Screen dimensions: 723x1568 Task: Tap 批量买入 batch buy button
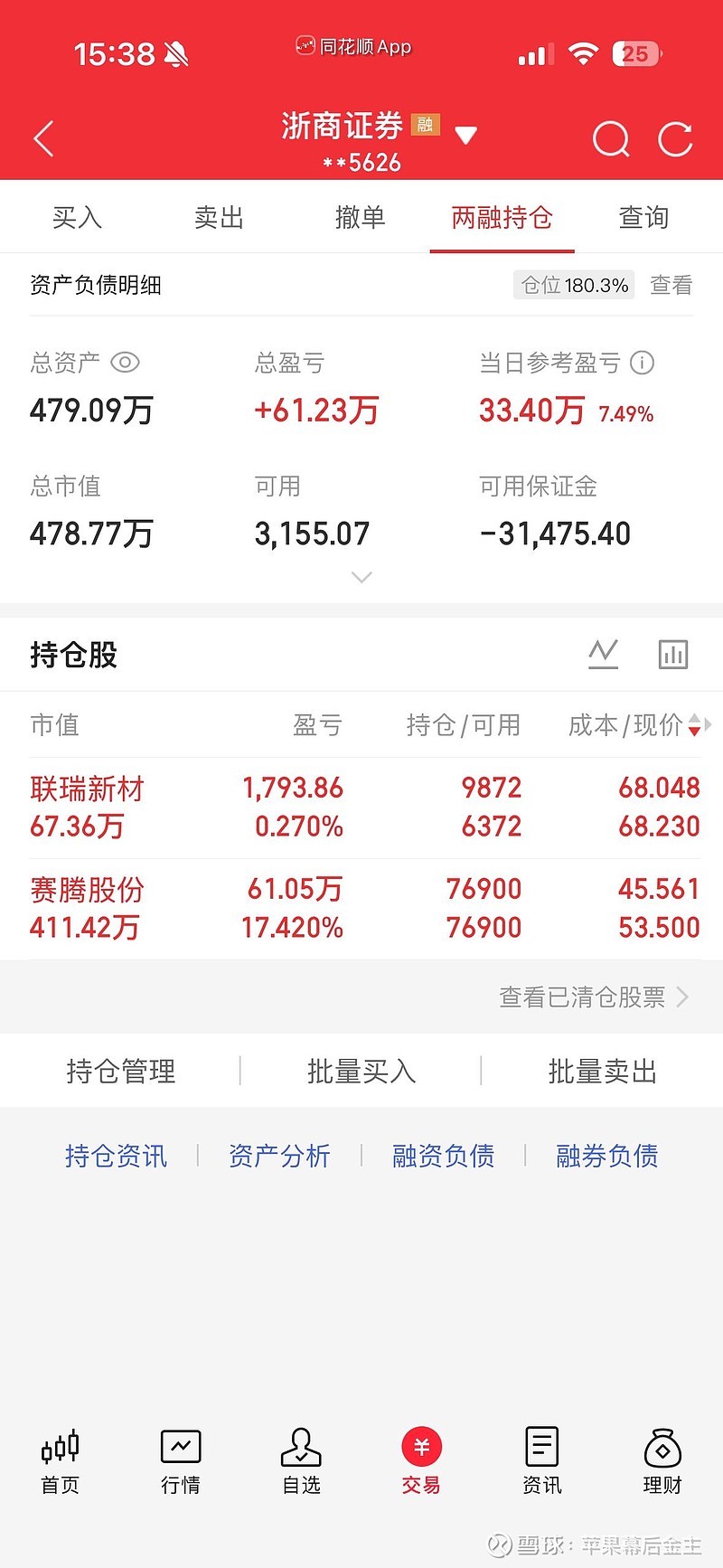pyautogui.click(x=361, y=1071)
